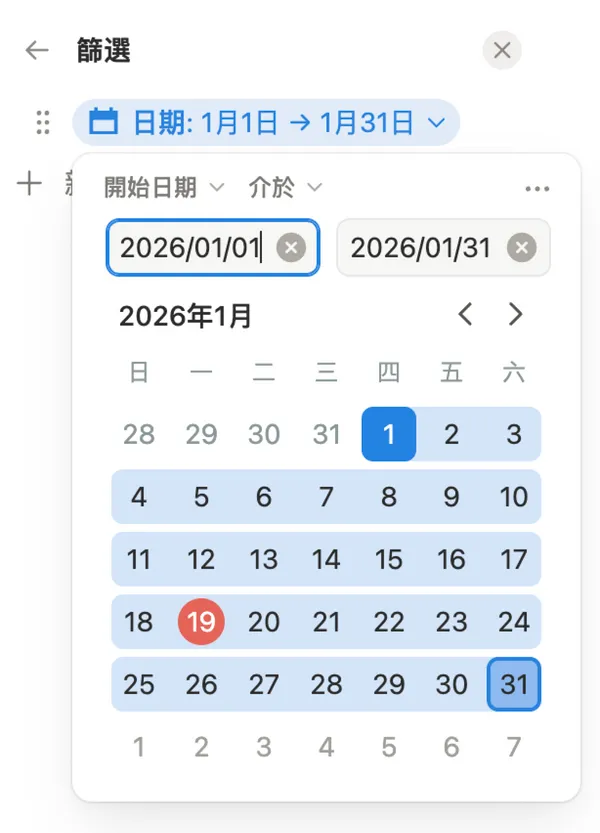Go to the next month

coord(515,314)
